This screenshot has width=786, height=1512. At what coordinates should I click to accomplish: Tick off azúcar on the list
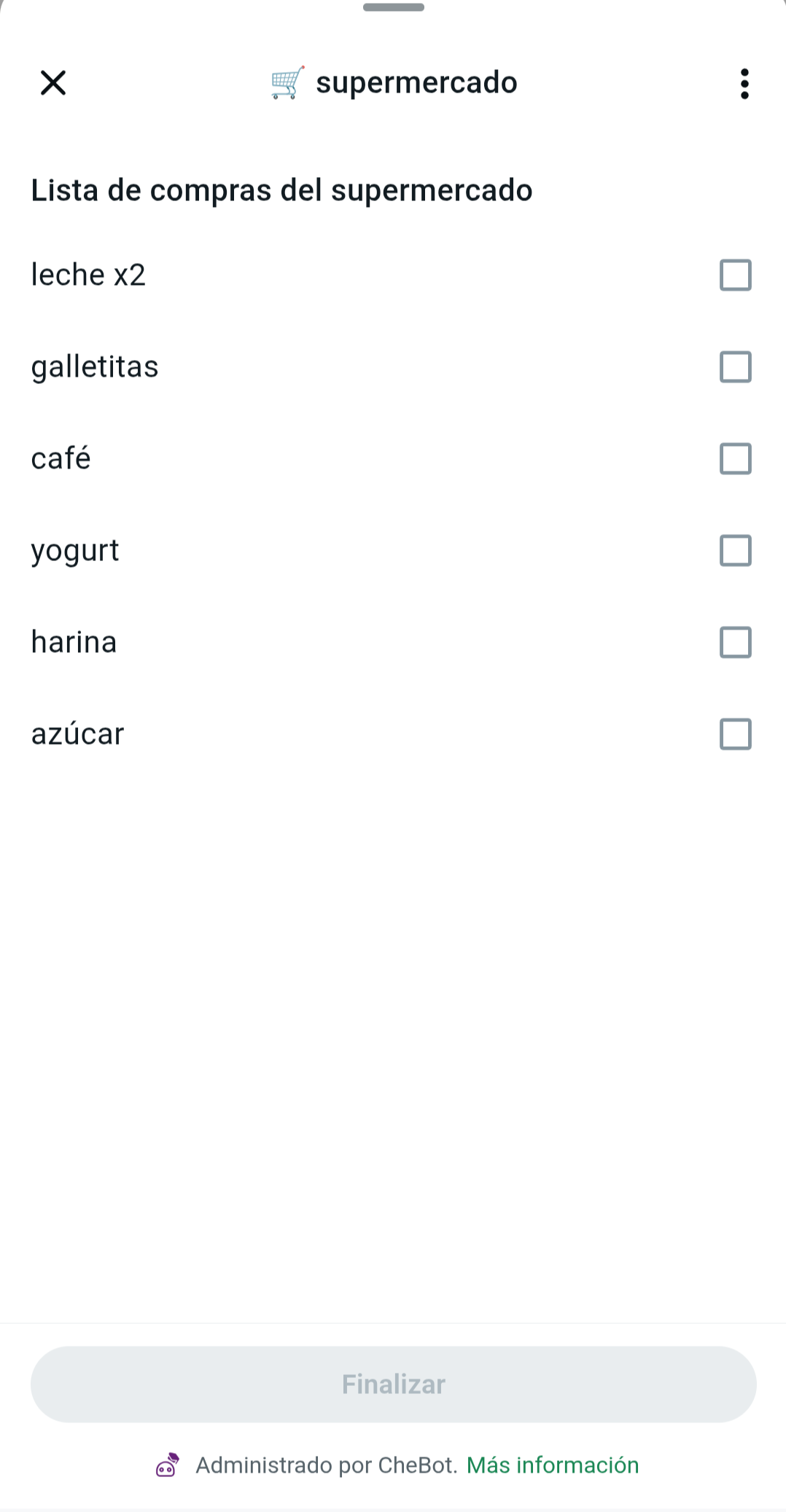(735, 735)
